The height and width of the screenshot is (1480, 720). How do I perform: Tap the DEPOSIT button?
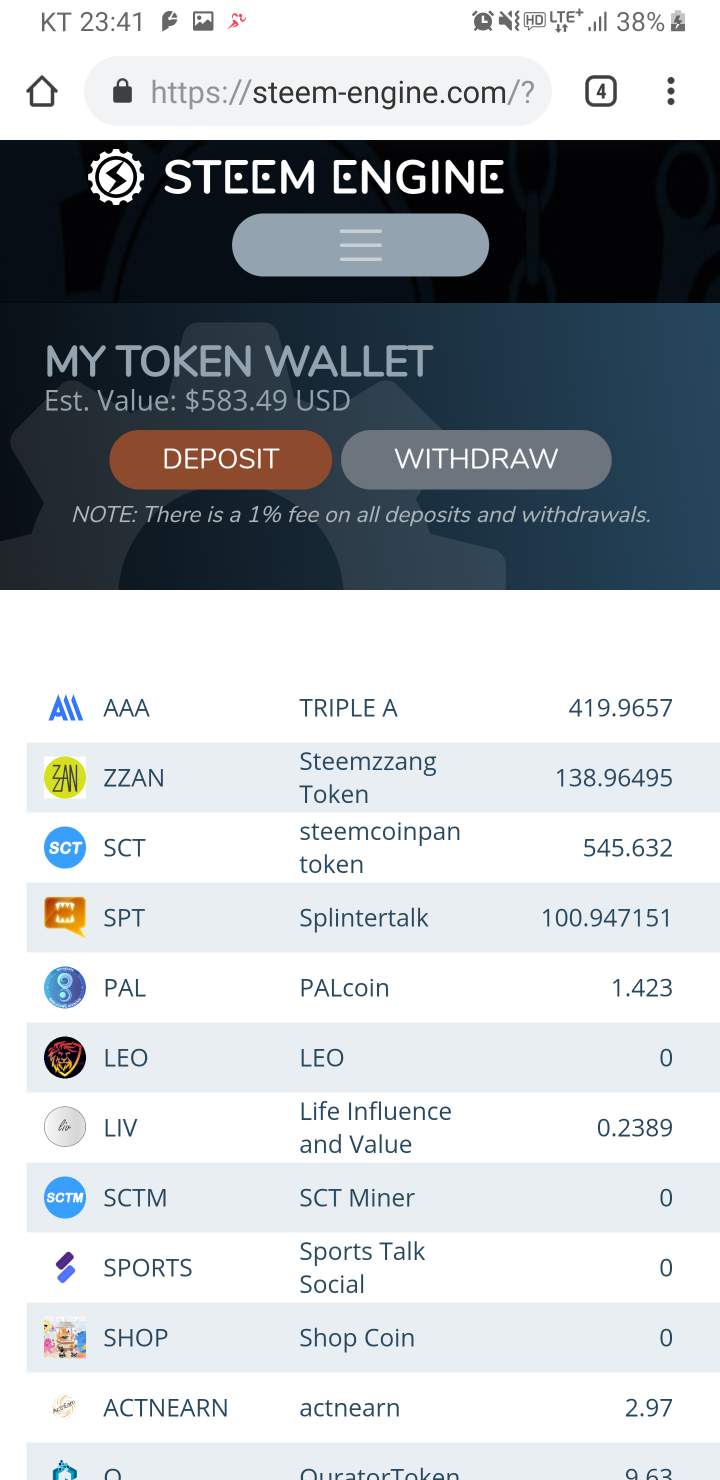coord(220,459)
